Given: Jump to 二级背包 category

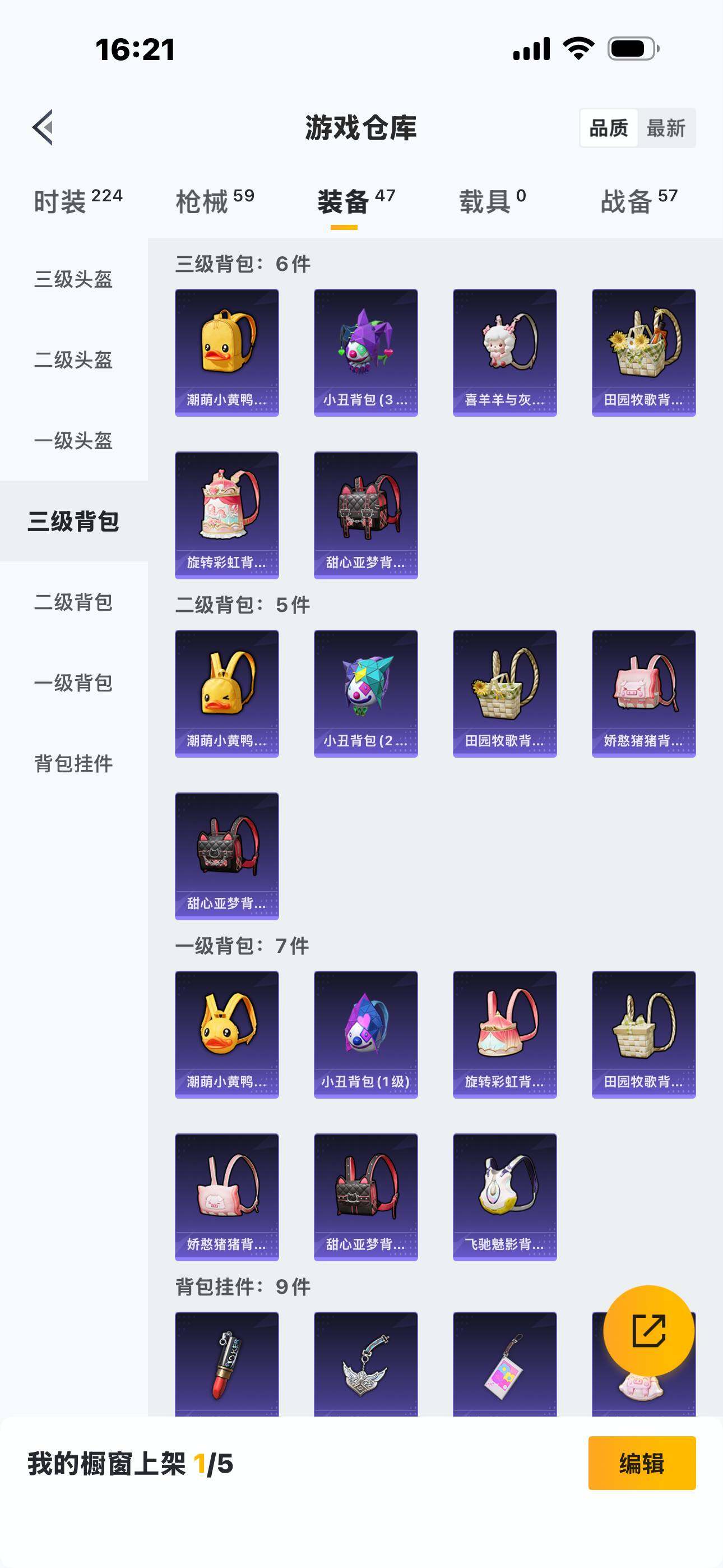Looking at the screenshot, I should pyautogui.click(x=73, y=602).
